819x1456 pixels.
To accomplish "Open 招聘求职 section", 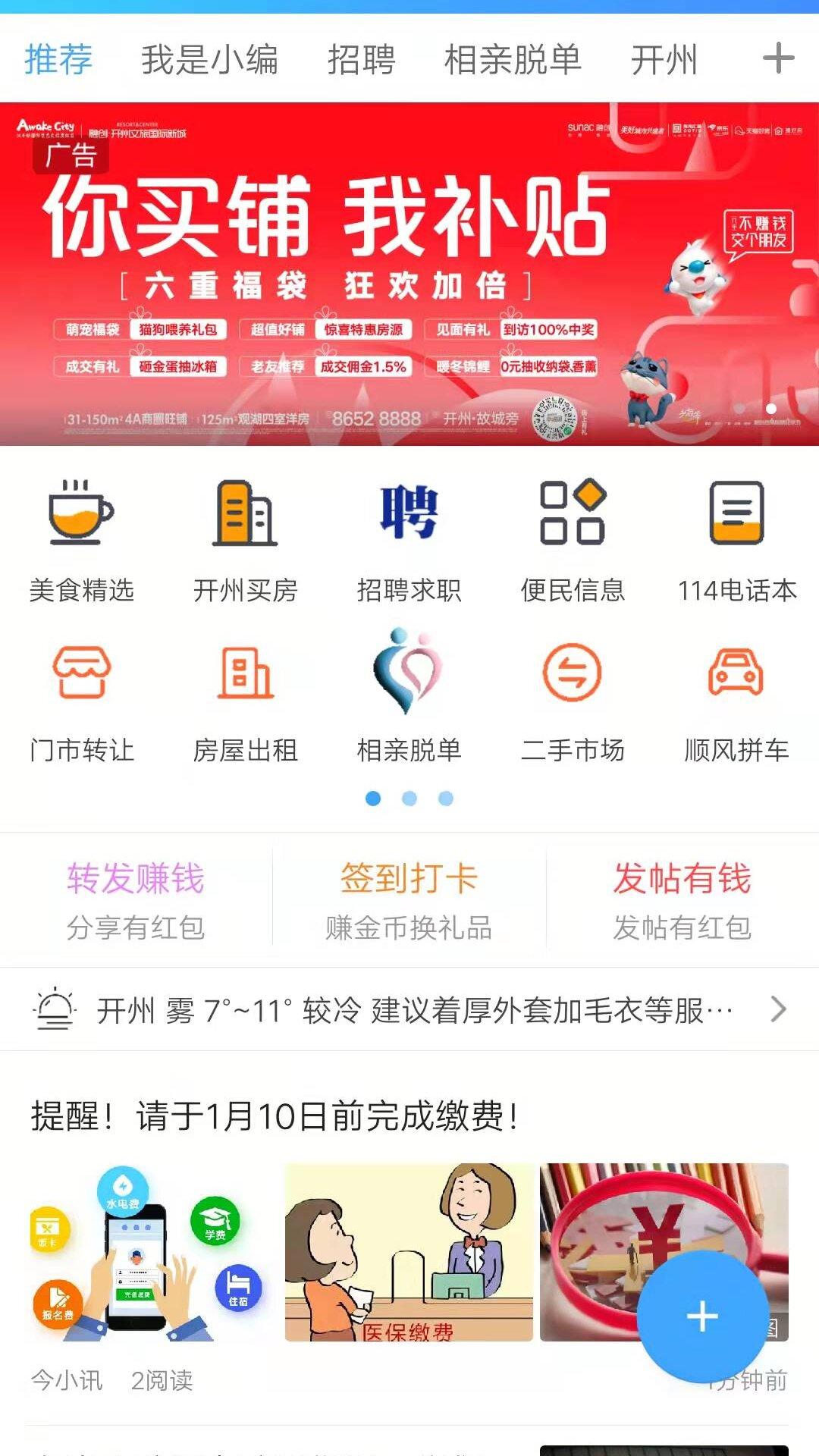I will click(409, 540).
